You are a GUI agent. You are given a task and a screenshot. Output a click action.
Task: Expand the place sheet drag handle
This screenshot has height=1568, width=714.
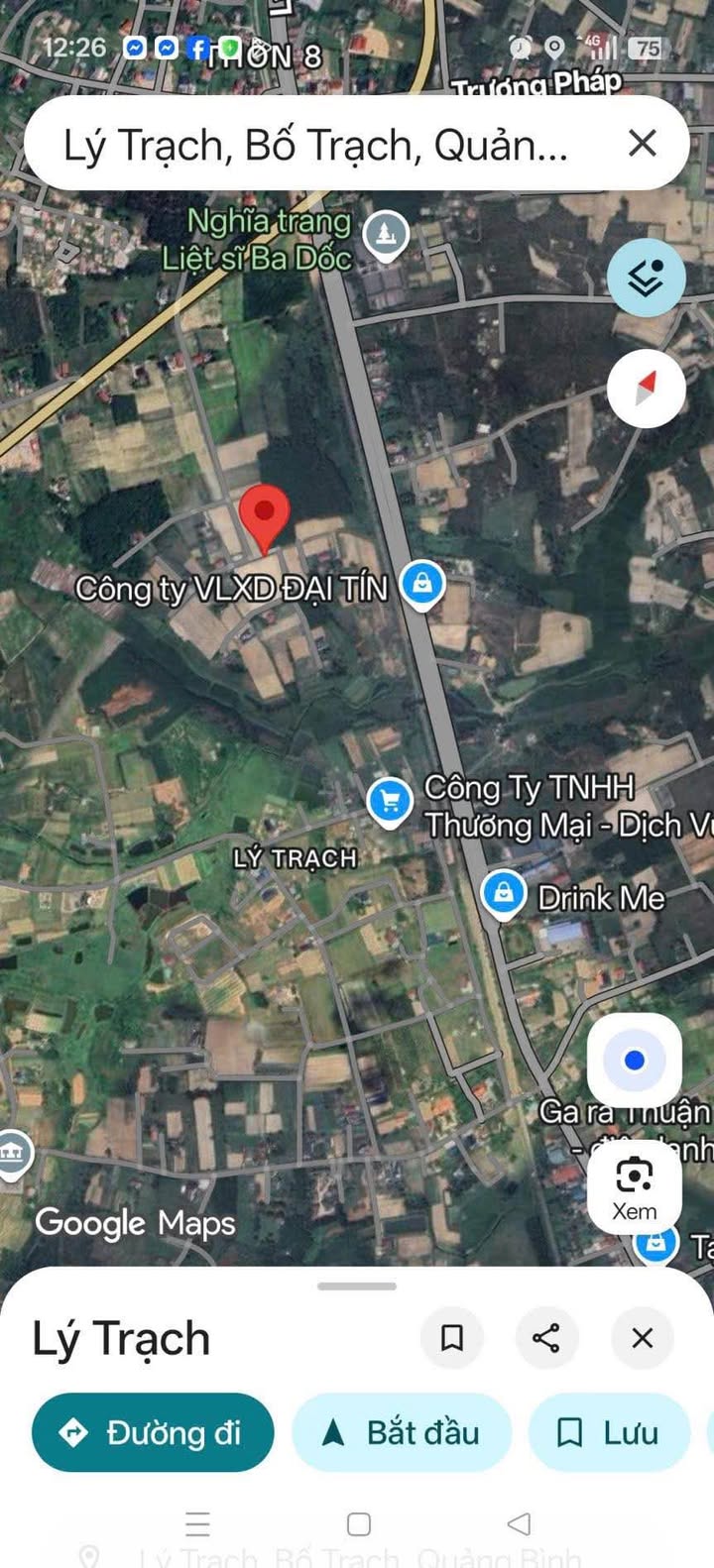(x=357, y=1287)
